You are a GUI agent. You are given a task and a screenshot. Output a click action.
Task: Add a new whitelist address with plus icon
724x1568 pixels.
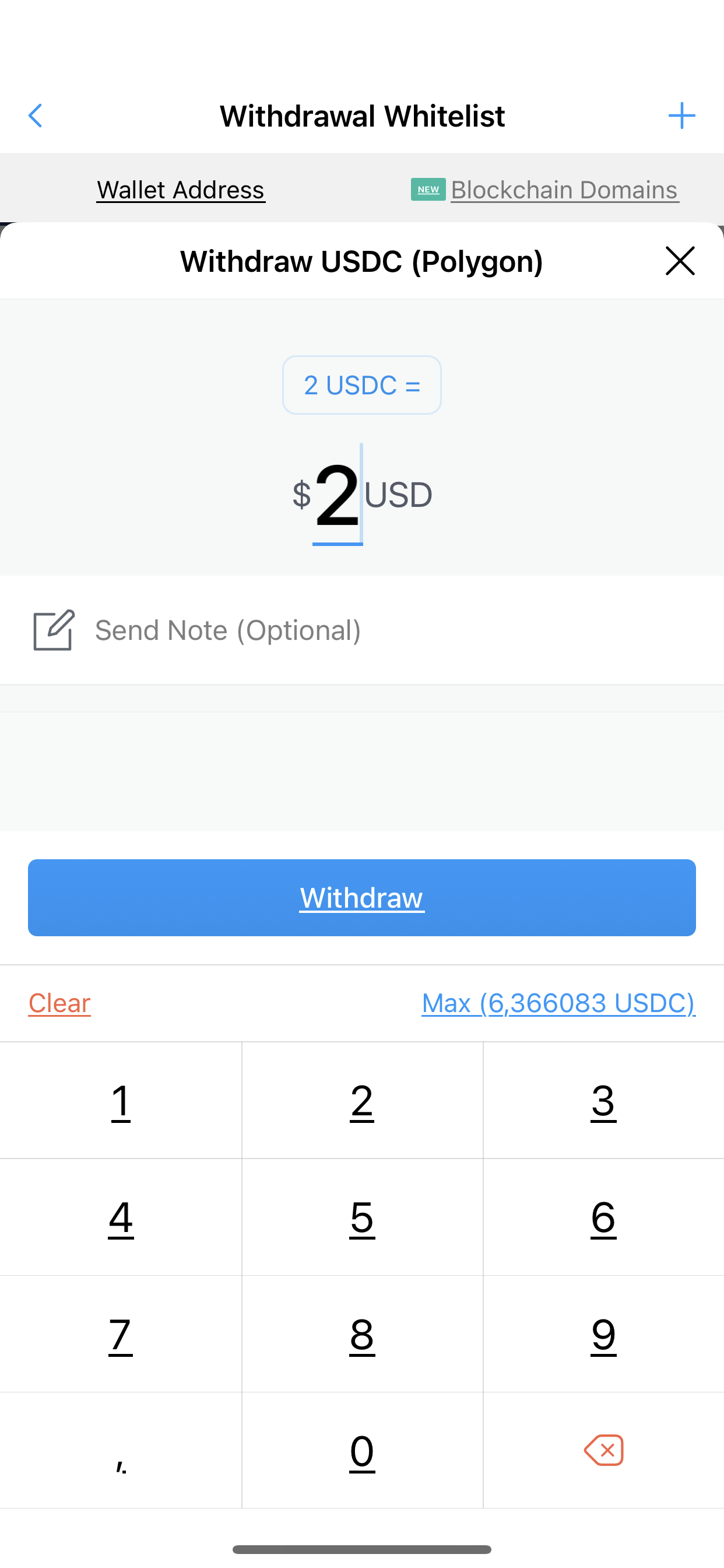tap(681, 116)
